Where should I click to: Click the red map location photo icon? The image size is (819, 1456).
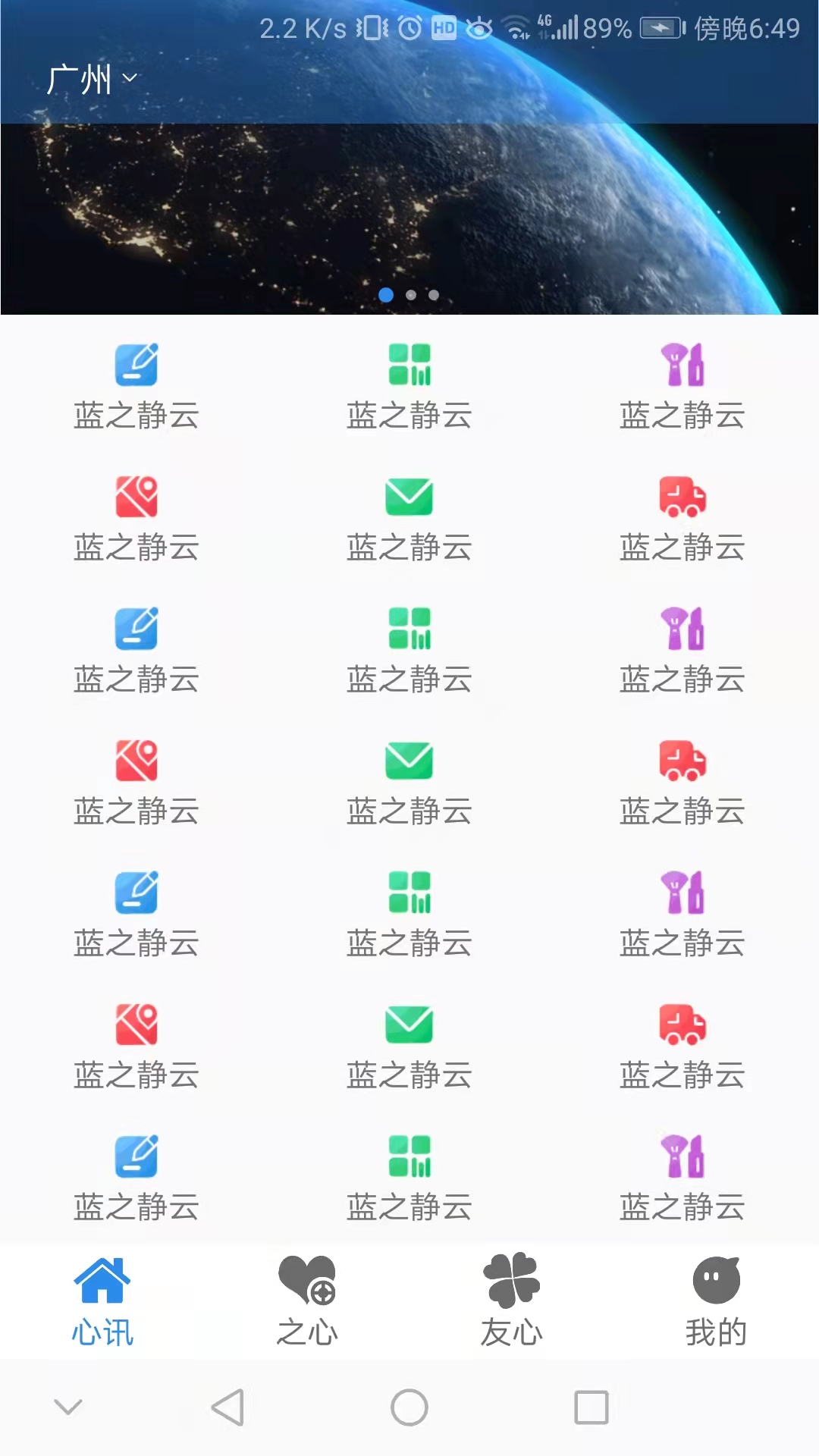[x=136, y=497]
